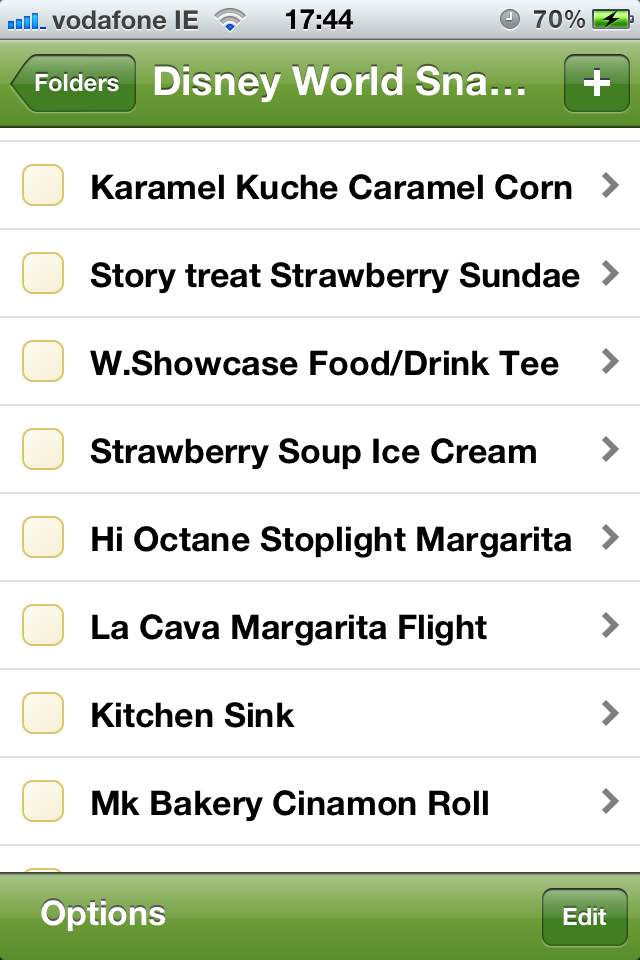The width and height of the screenshot is (640, 960).
Task: Check off La Cava Margarita Flight
Action: [43, 626]
